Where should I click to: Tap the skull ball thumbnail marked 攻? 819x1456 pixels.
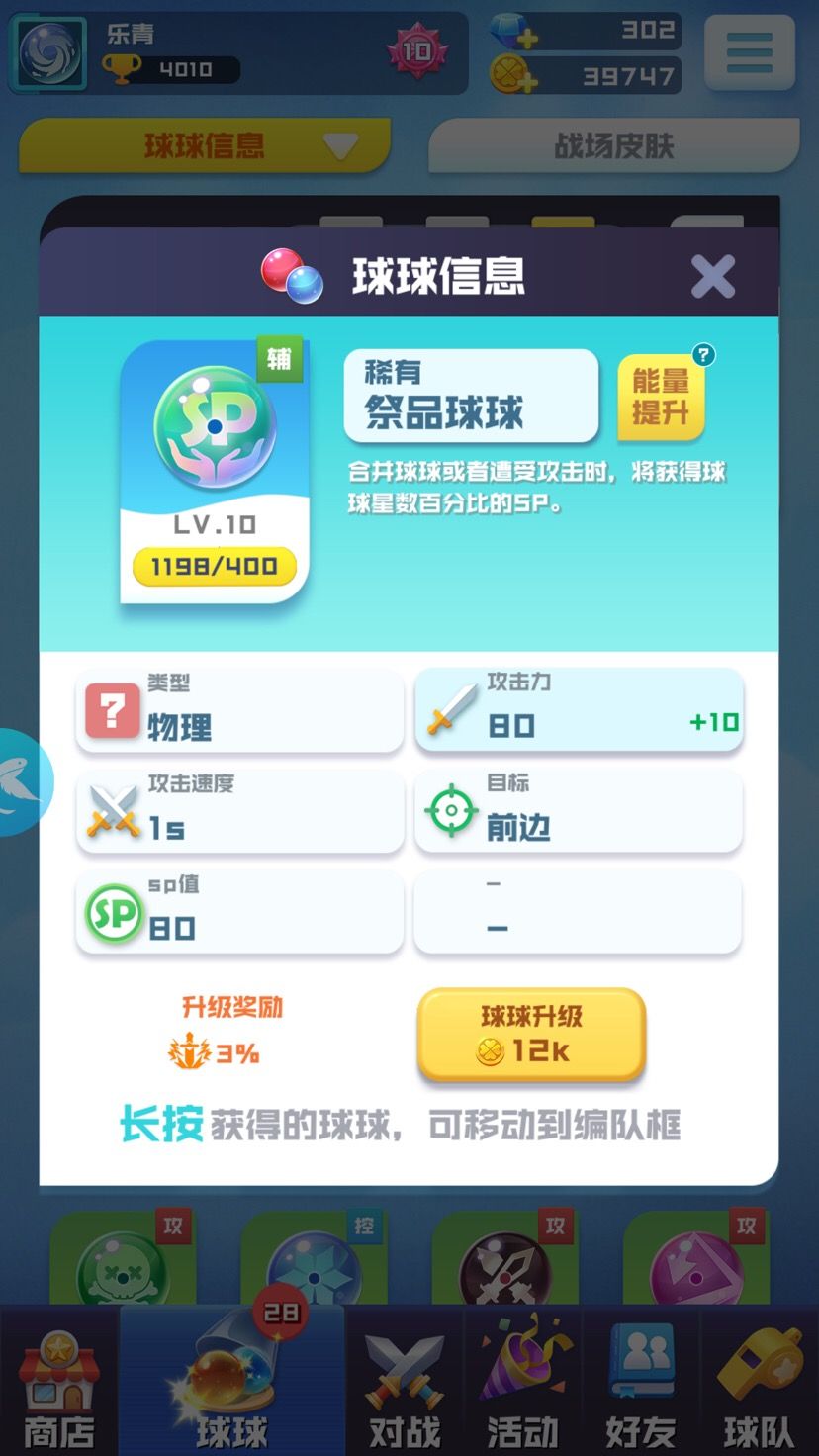coord(123,1268)
